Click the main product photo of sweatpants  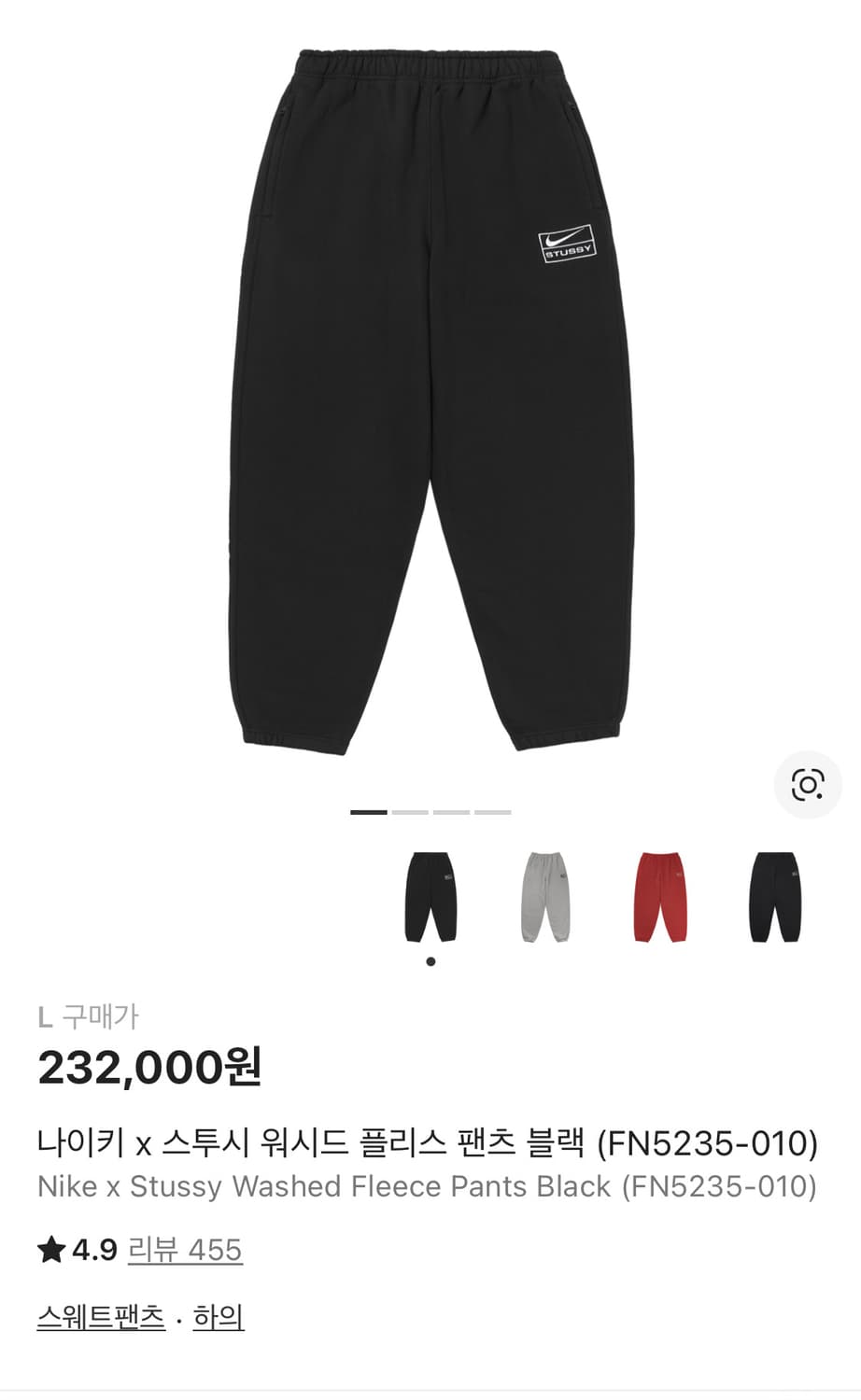430,392
